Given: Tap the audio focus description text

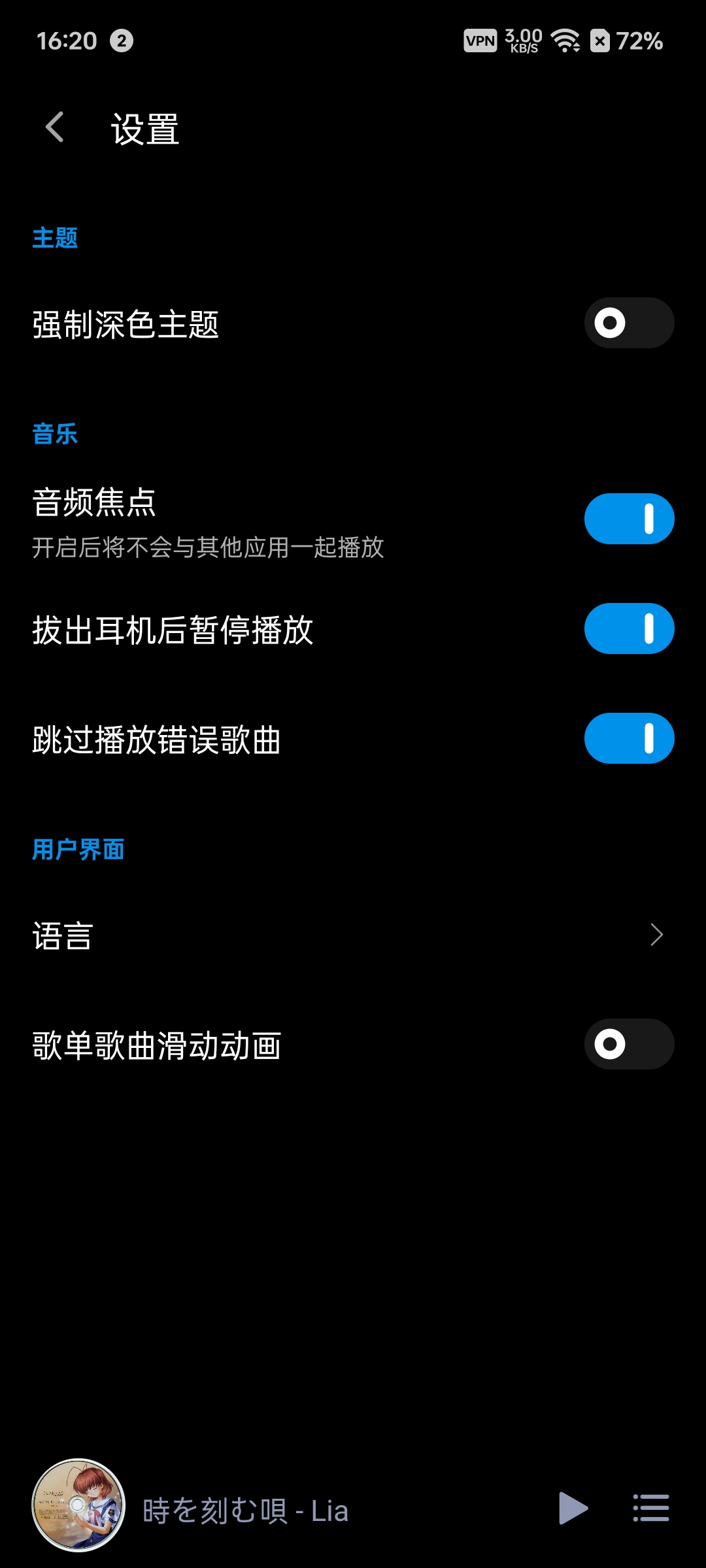Looking at the screenshot, I should [x=209, y=549].
